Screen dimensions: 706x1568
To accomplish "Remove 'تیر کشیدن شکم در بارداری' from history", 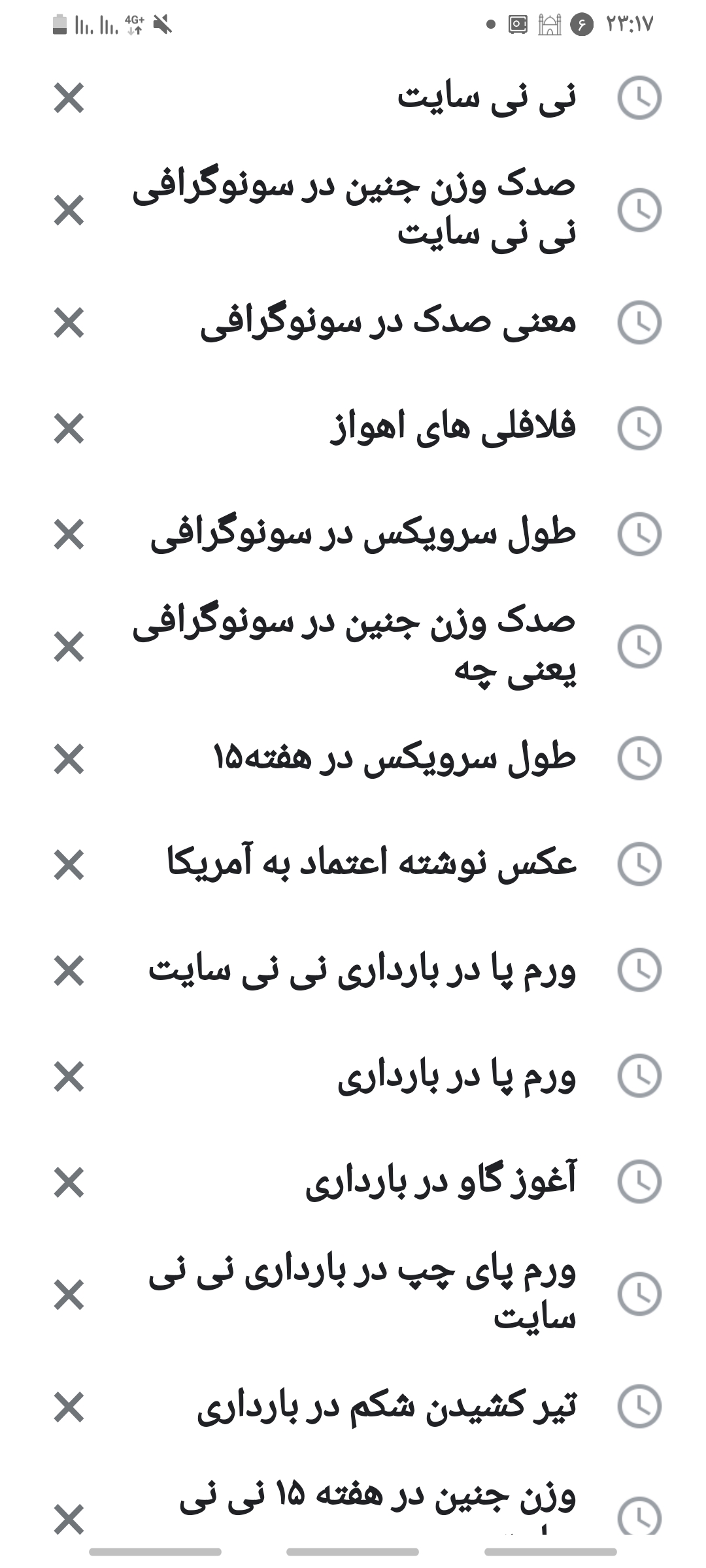I will click(69, 1407).
